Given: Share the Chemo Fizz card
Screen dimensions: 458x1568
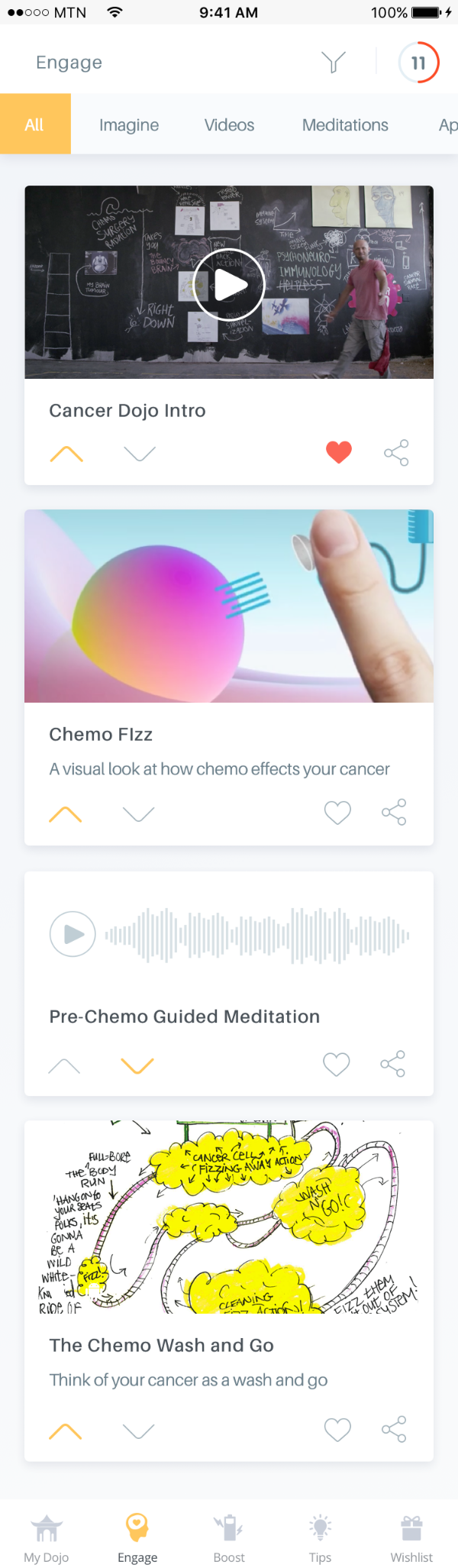Looking at the screenshot, I should point(394,813).
